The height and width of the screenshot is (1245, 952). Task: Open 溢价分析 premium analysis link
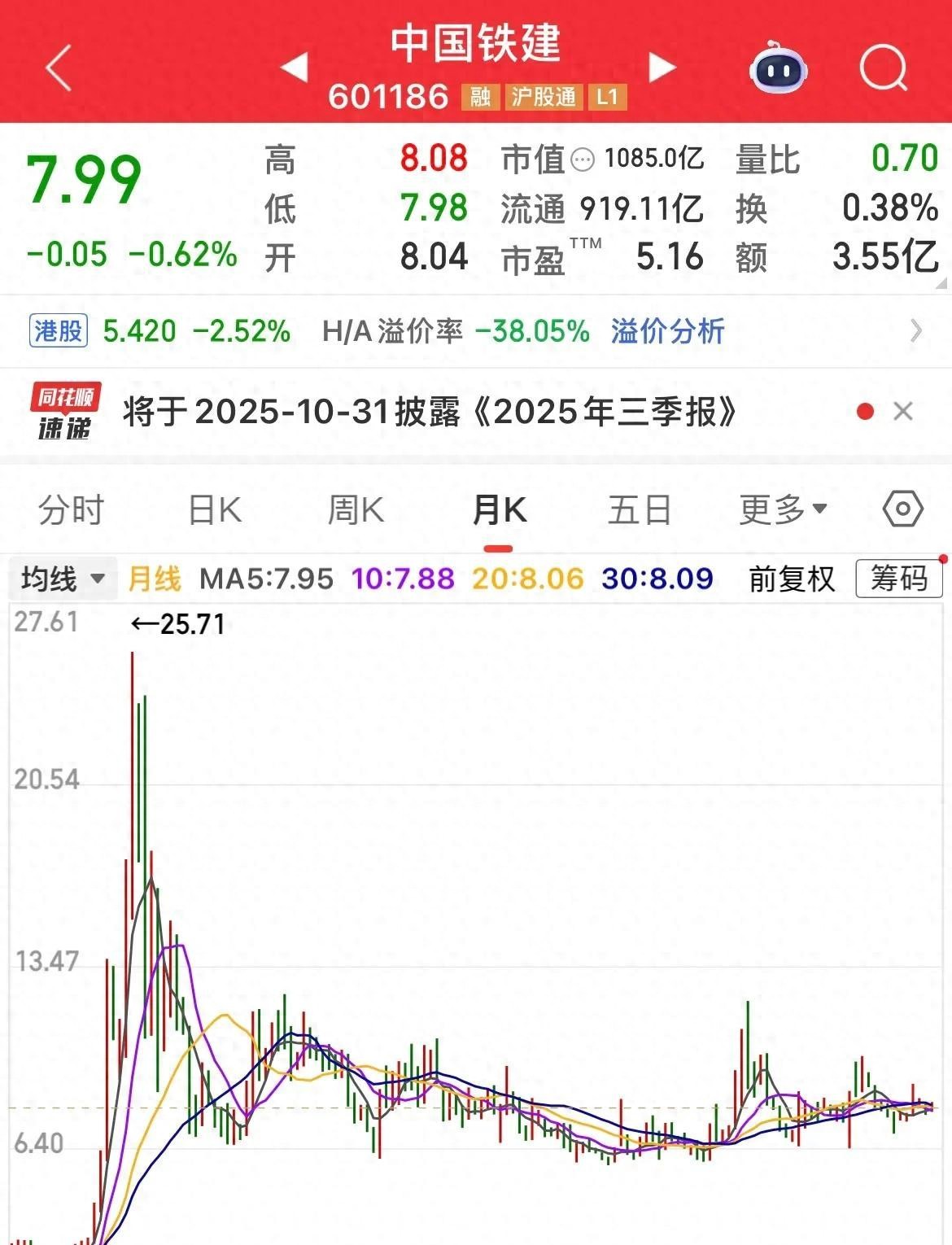click(665, 331)
